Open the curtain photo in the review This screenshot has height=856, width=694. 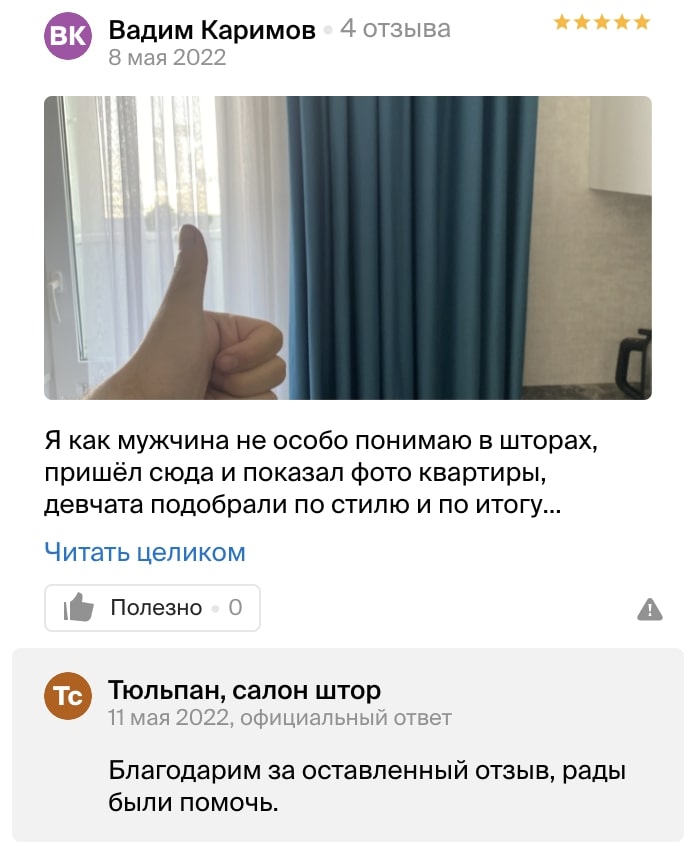coord(348,248)
